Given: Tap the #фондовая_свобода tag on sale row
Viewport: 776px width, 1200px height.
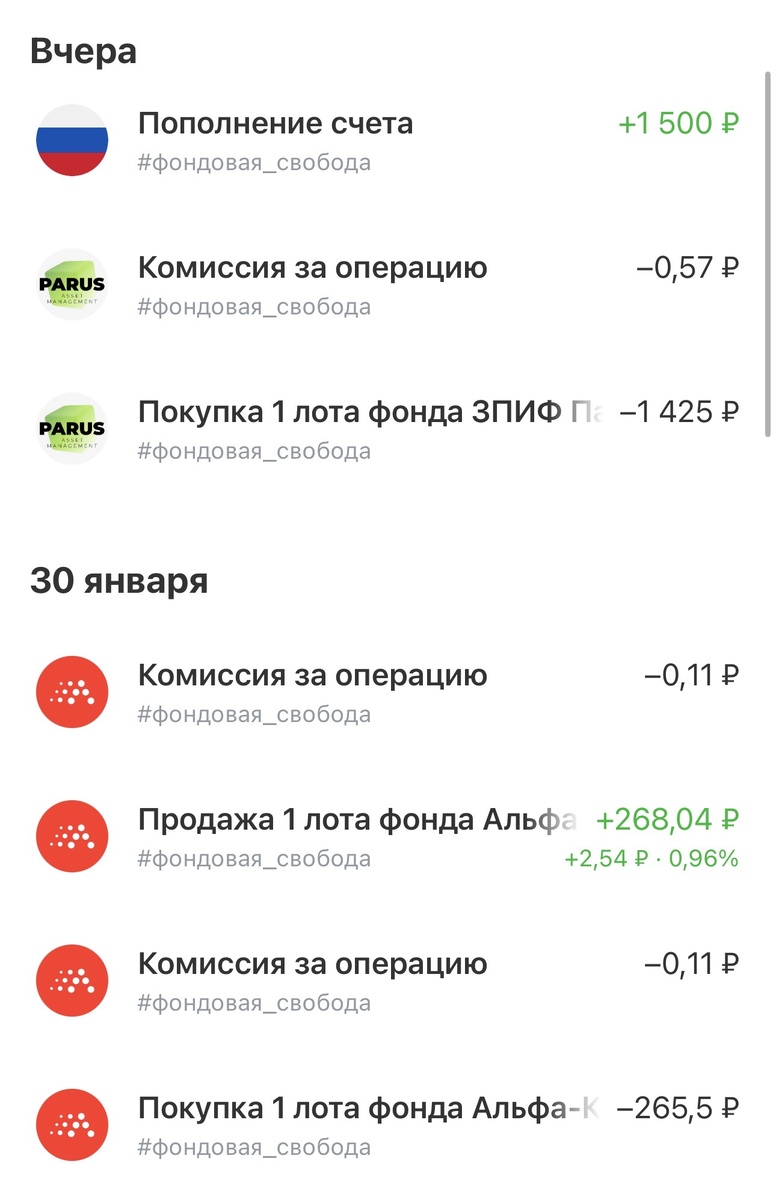Looking at the screenshot, I should pos(254,858).
